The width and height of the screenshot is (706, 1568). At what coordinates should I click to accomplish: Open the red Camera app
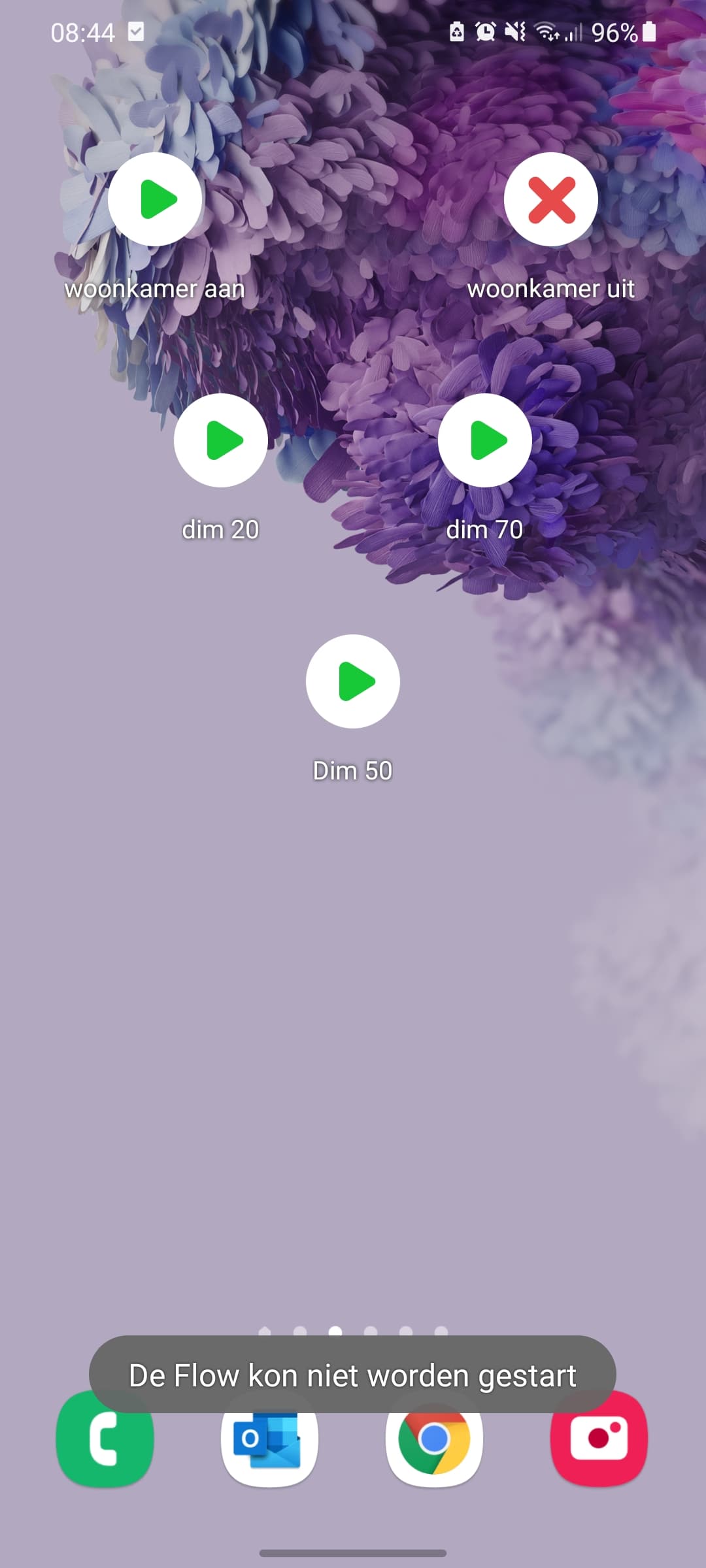tap(599, 1443)
